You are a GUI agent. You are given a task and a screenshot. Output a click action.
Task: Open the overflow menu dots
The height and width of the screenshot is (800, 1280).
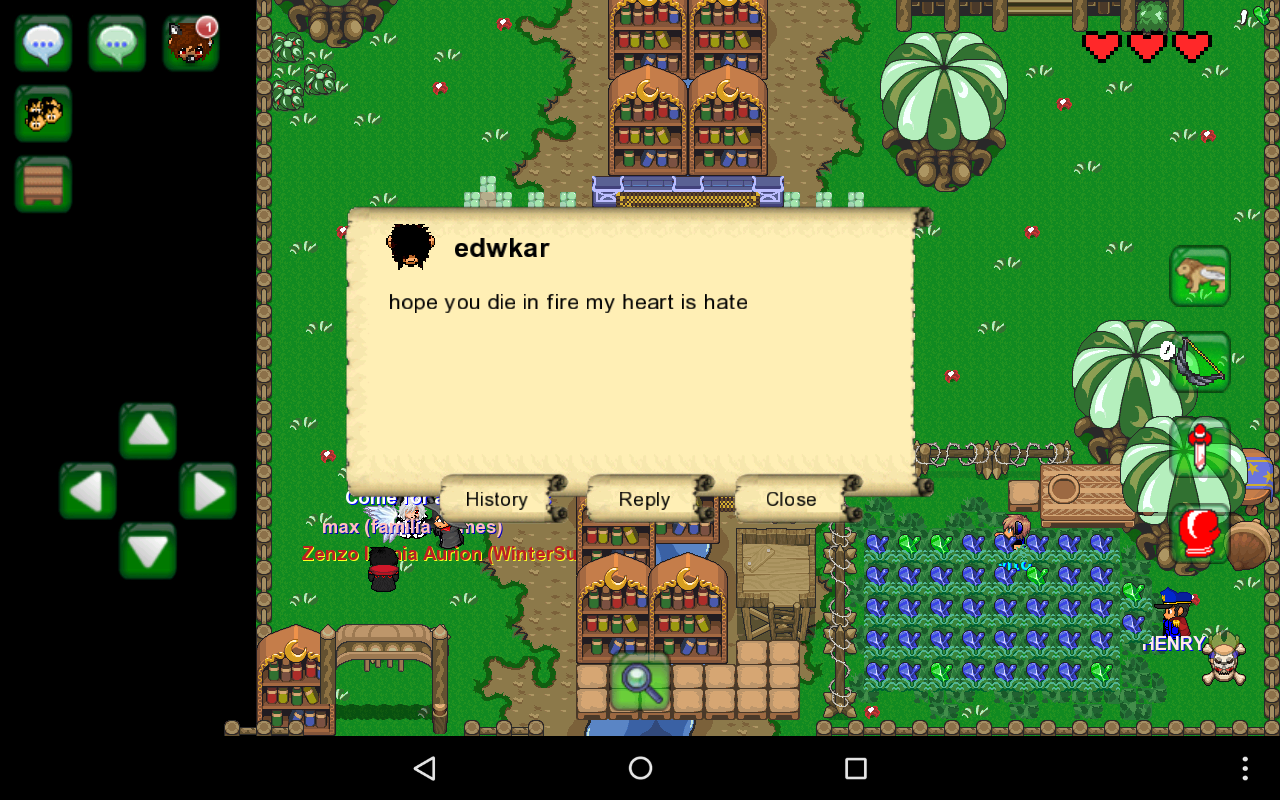[1245, 768]
